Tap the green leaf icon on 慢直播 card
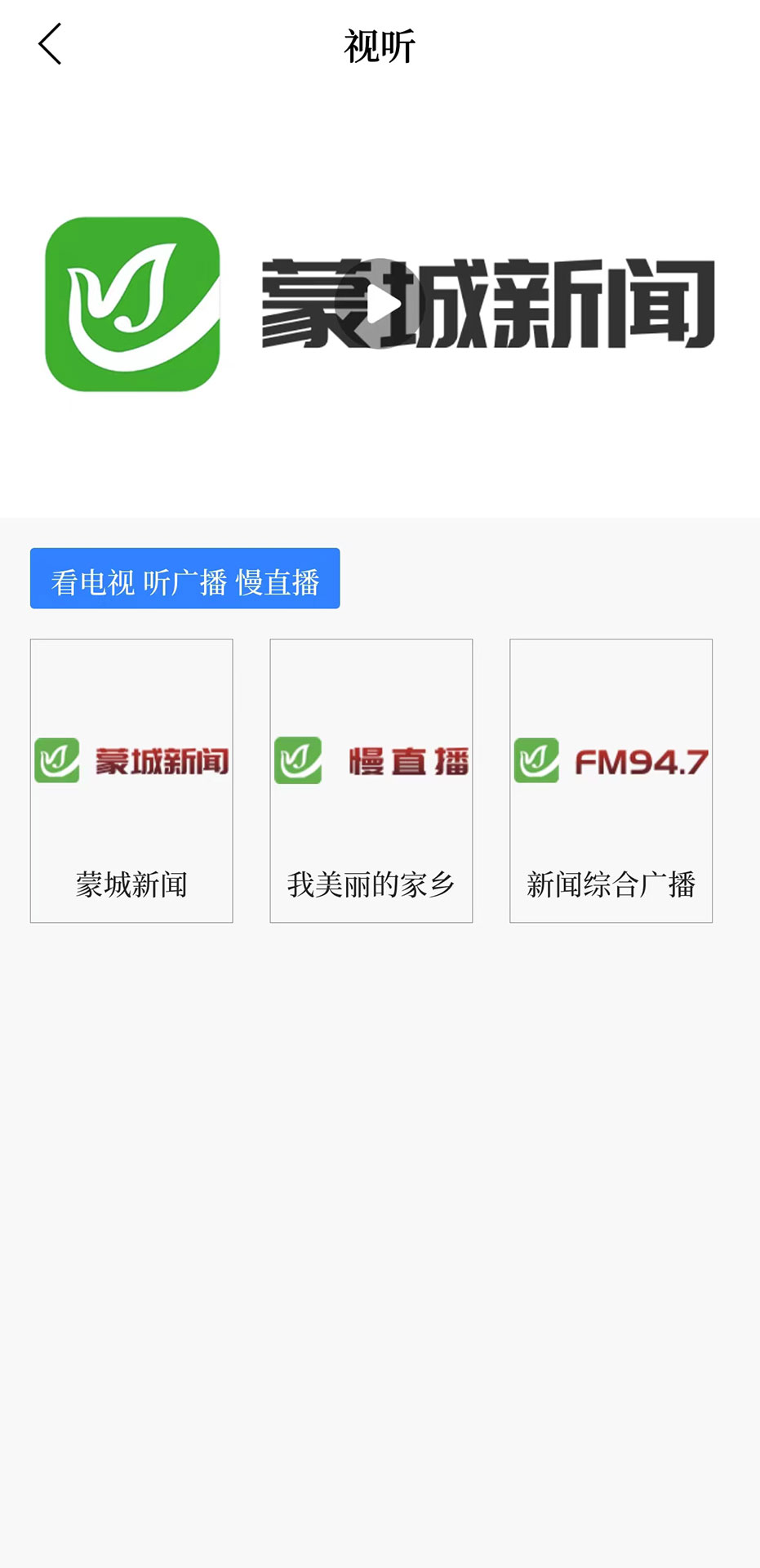The width and height of the screenshot is (760, 1568). [x=297, y=759]
